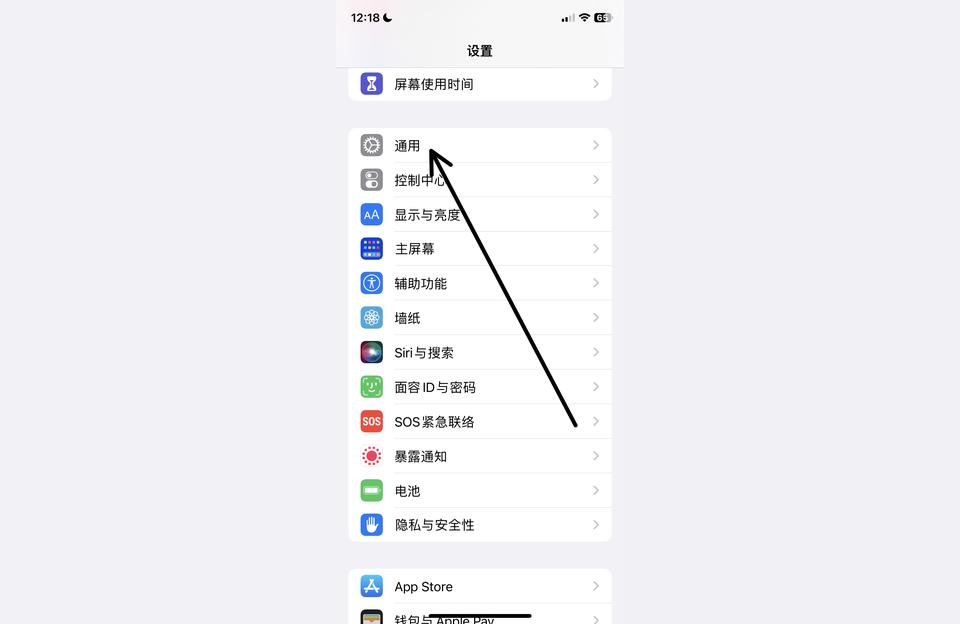This screenshot has height=624, width=960.
Task: Open the 通用 settings row
Action: tap(478, 146)
